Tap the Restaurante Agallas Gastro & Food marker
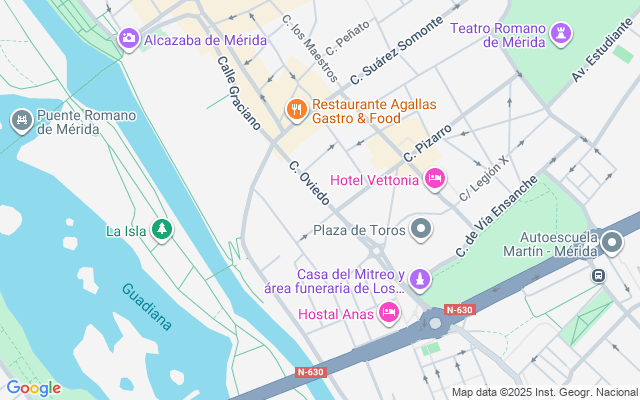The height and width of the screenshot is (400, 640). coord(295,110)
